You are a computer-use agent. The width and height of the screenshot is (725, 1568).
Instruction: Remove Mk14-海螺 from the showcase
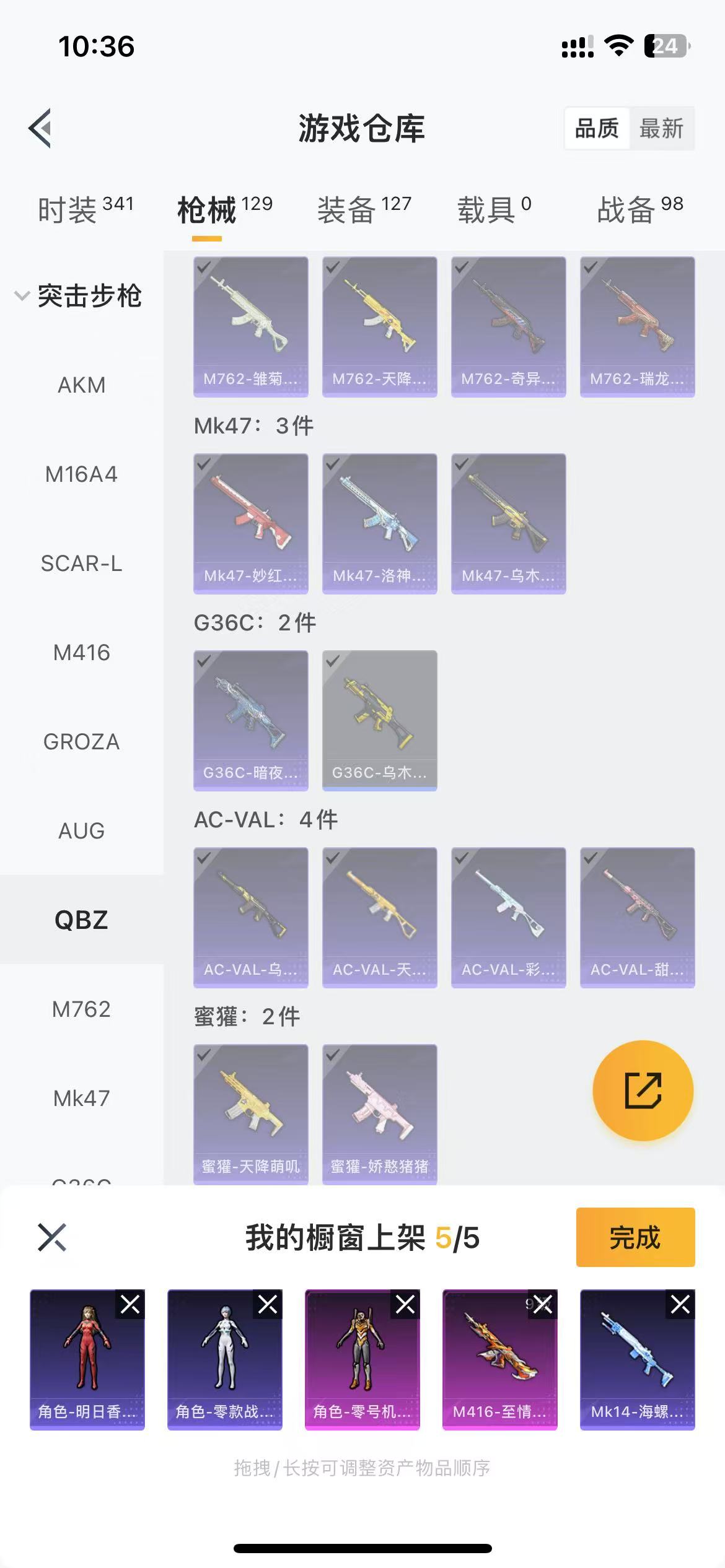pos(680,1305)
